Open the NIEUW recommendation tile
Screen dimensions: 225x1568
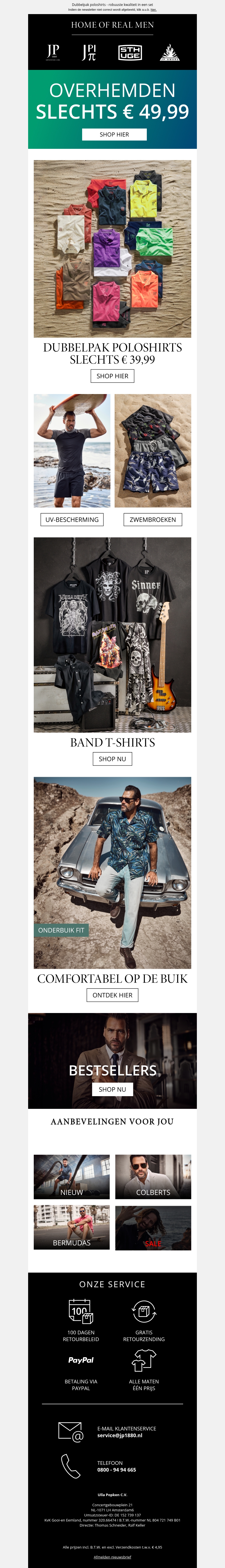coord(72,1176)
